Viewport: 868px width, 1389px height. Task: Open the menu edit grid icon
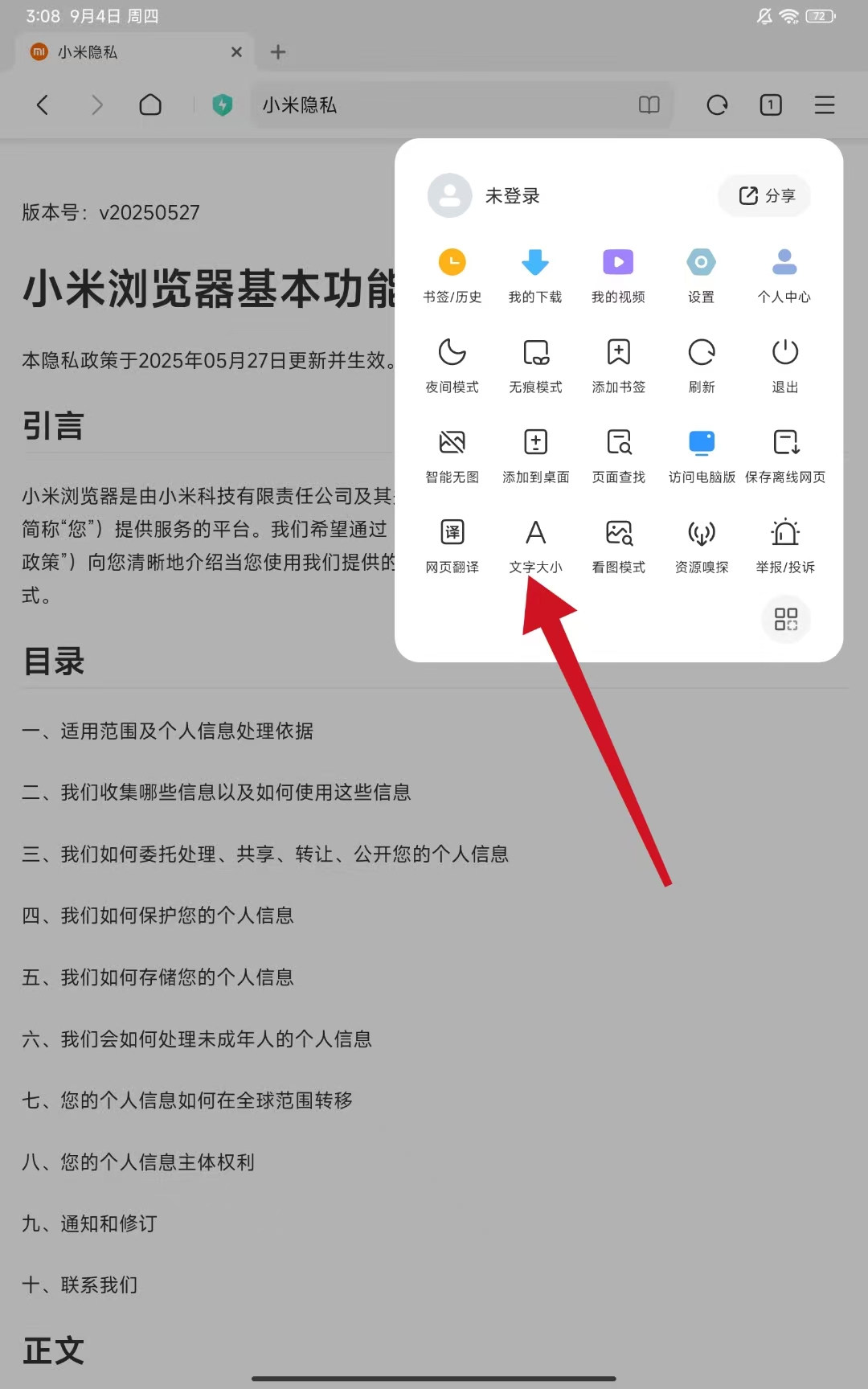(x=785, y=619)
